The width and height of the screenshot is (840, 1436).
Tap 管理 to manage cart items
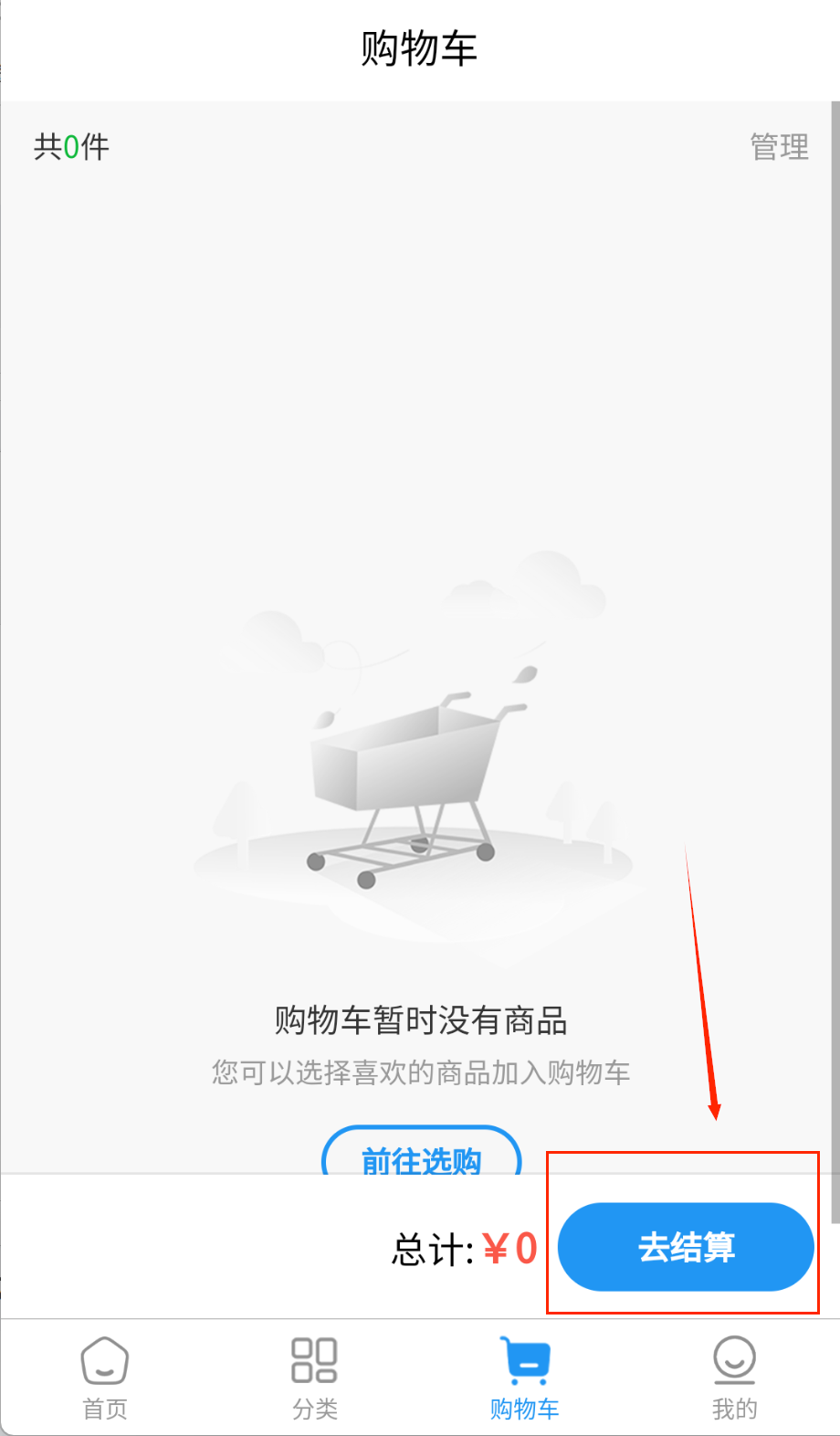click(779, 147)
